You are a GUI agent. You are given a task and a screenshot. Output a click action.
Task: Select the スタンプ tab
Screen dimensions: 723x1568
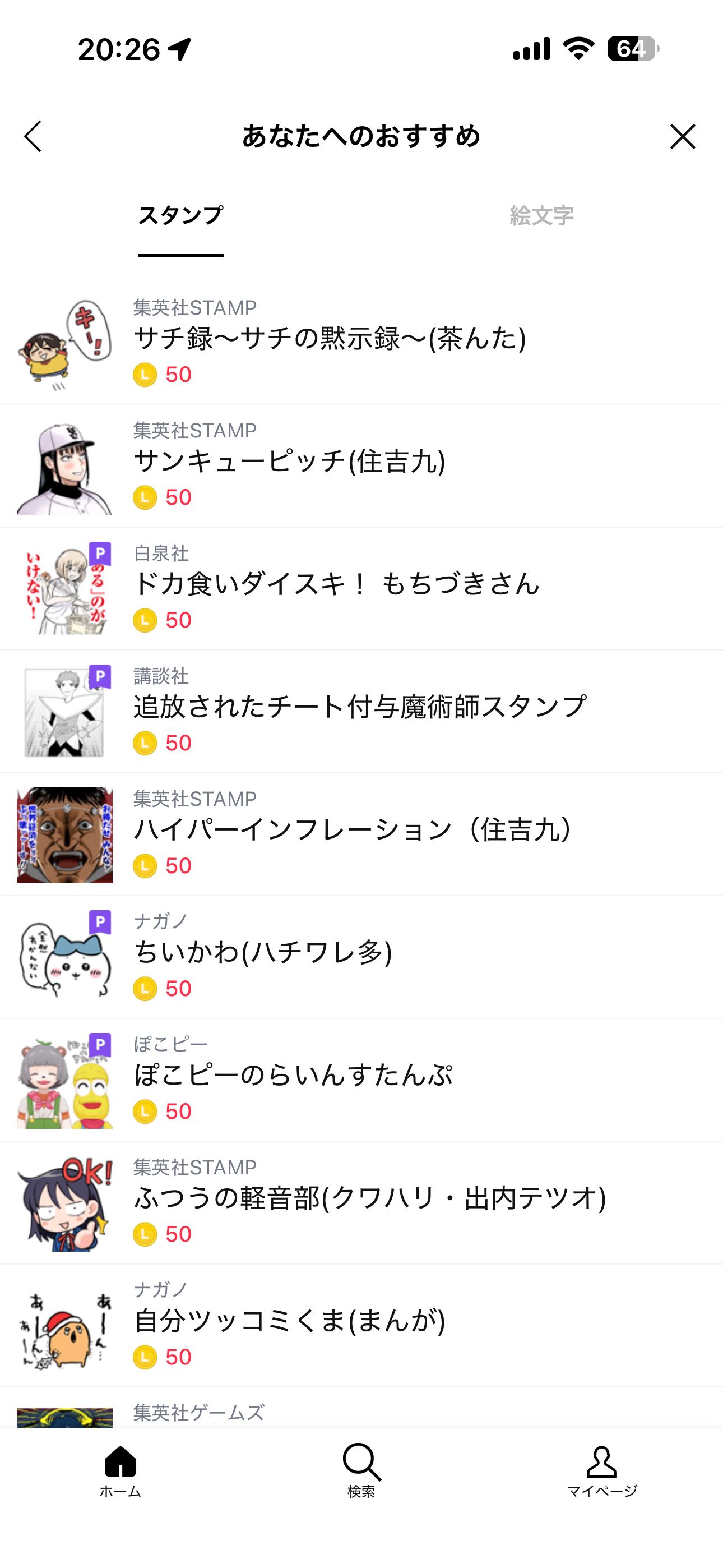[x=180, y=215]
